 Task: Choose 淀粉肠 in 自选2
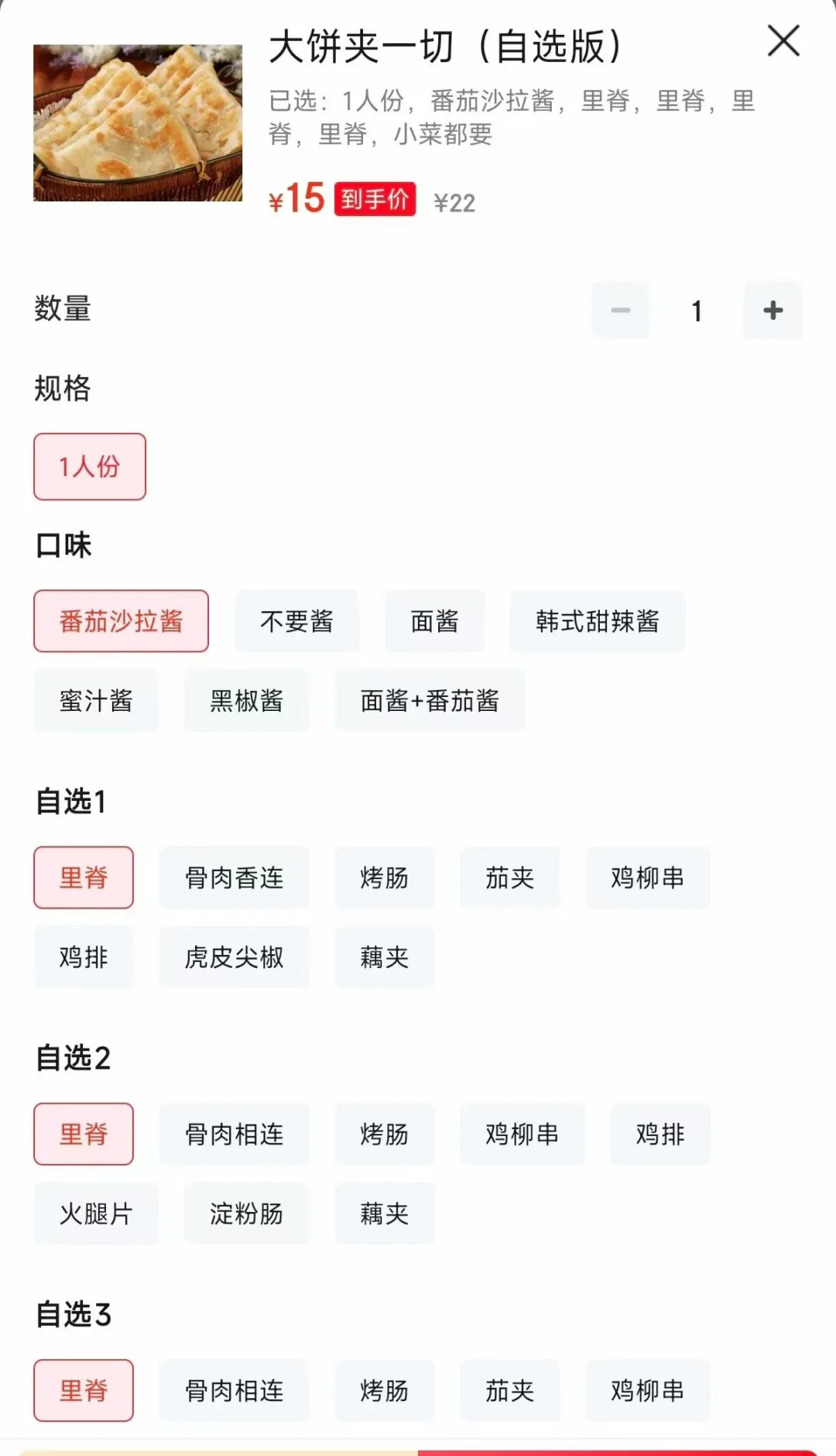(x=246, y=1214)
